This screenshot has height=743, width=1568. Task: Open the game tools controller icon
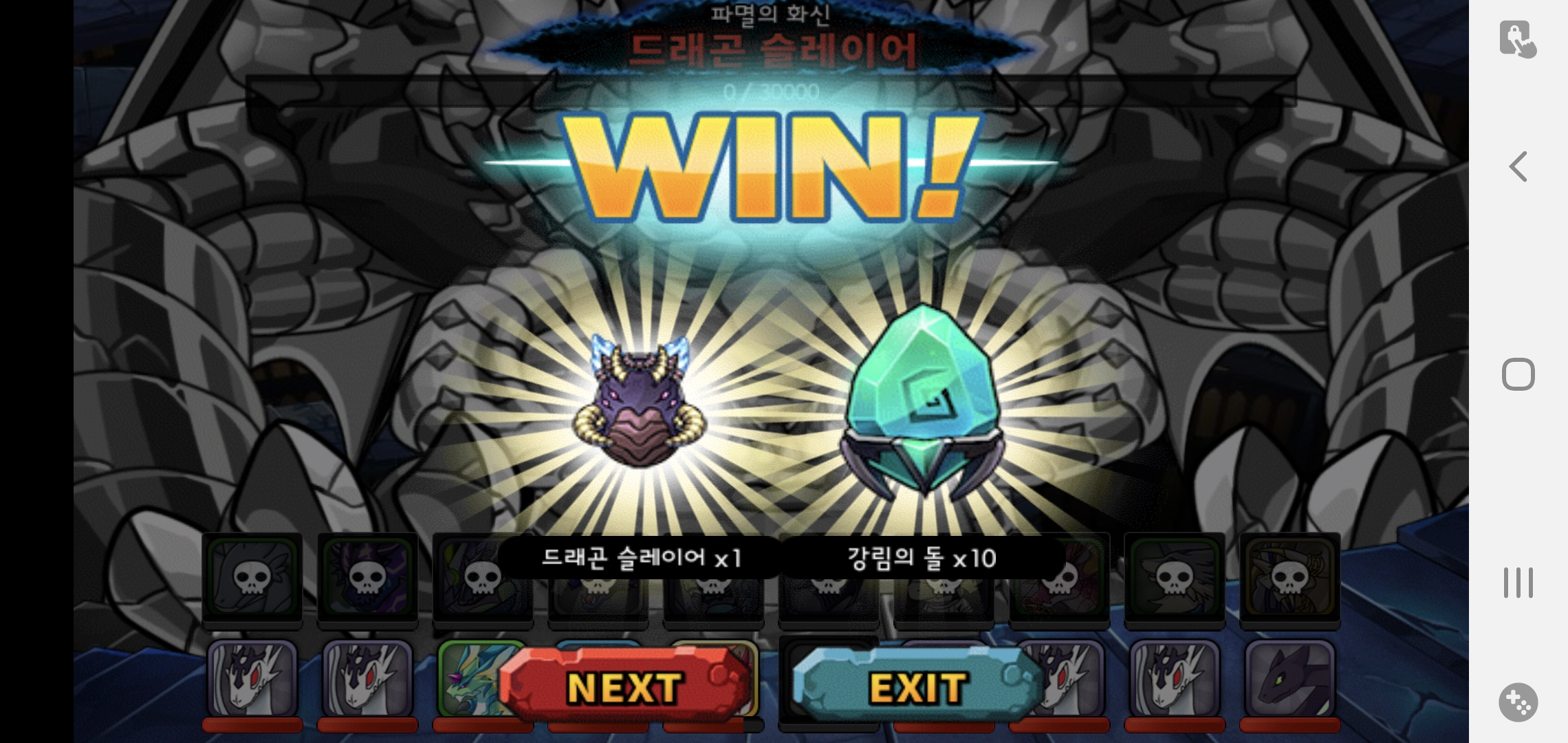pos(1518,702)
